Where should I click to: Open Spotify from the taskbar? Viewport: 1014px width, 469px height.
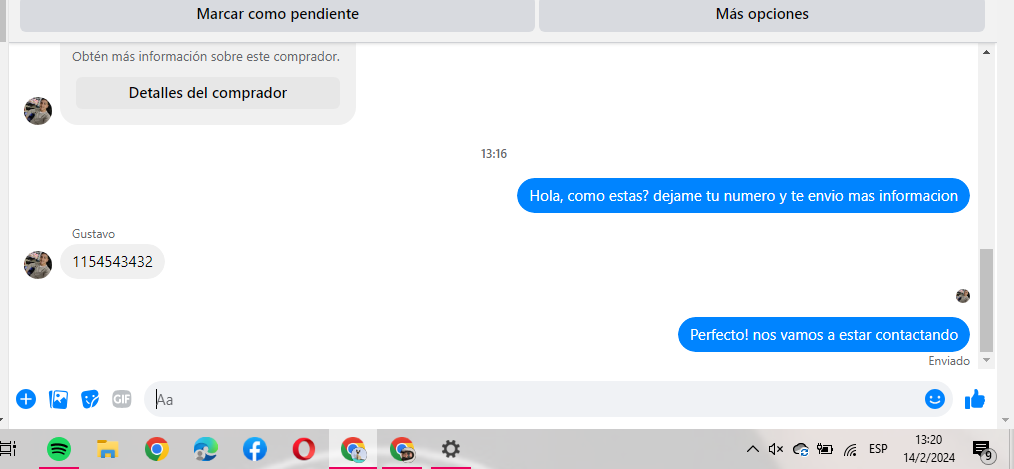(x=59, y=449)
